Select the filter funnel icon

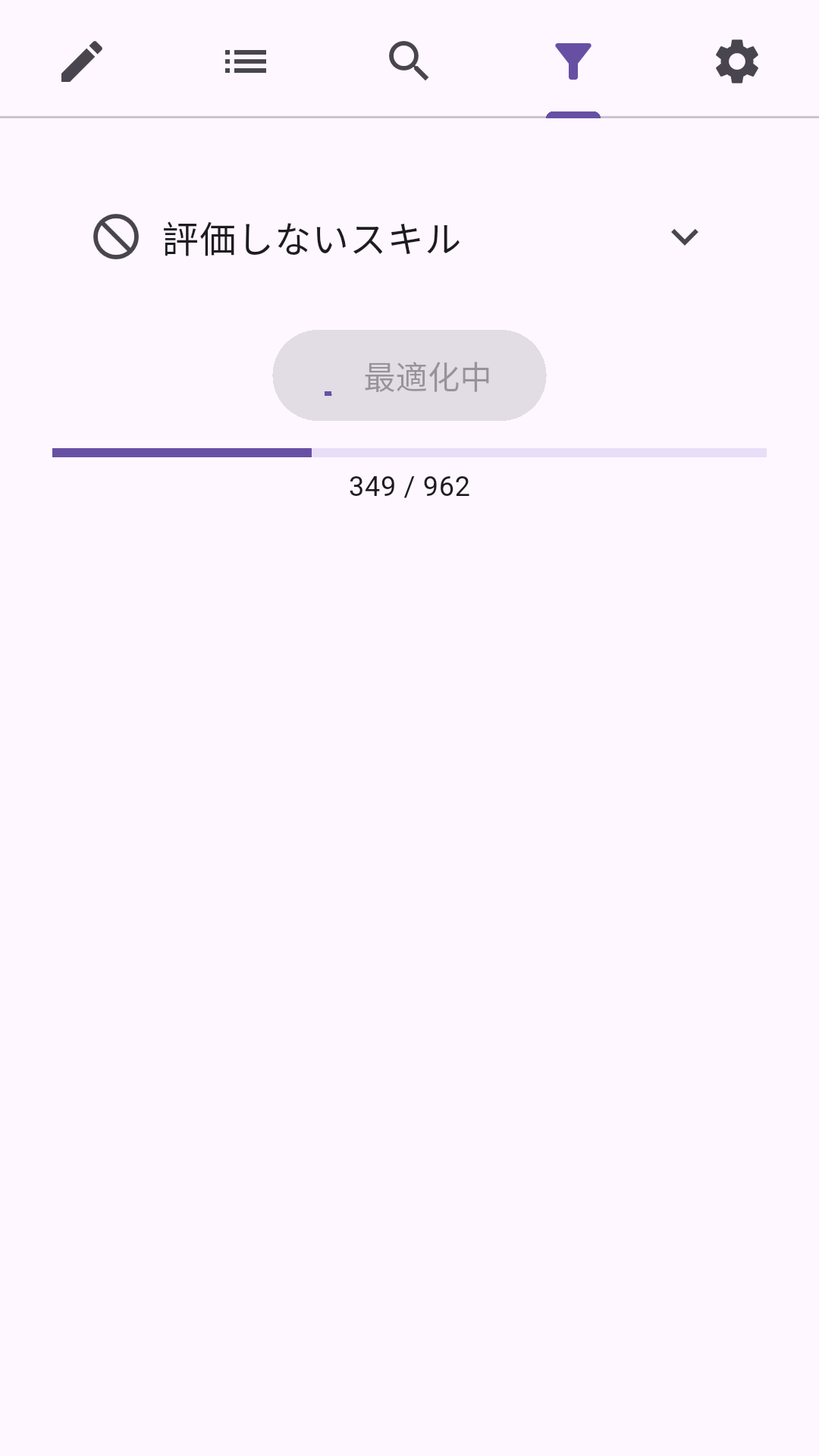[573, 61]
